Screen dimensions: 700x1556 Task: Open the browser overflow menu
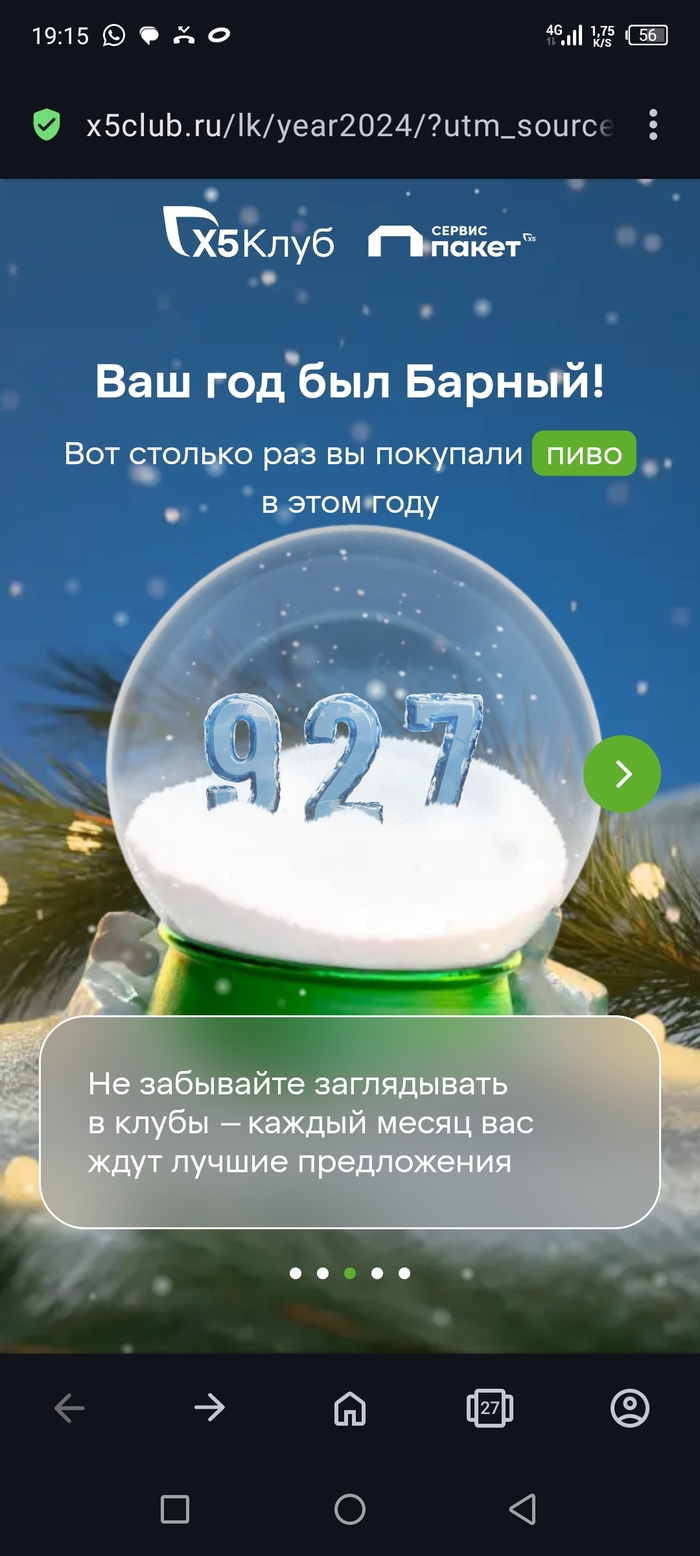[x=653, y=125]
